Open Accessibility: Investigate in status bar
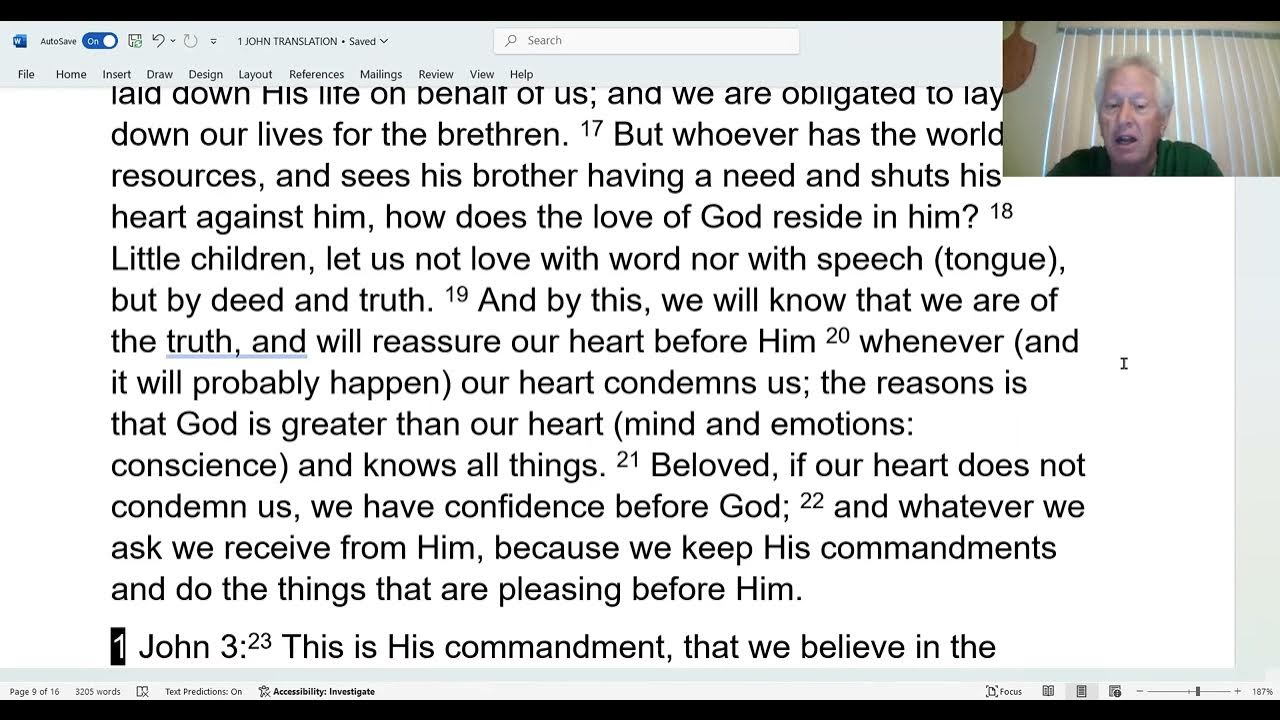Screen dimensions: 1280x720 (317, 691)
